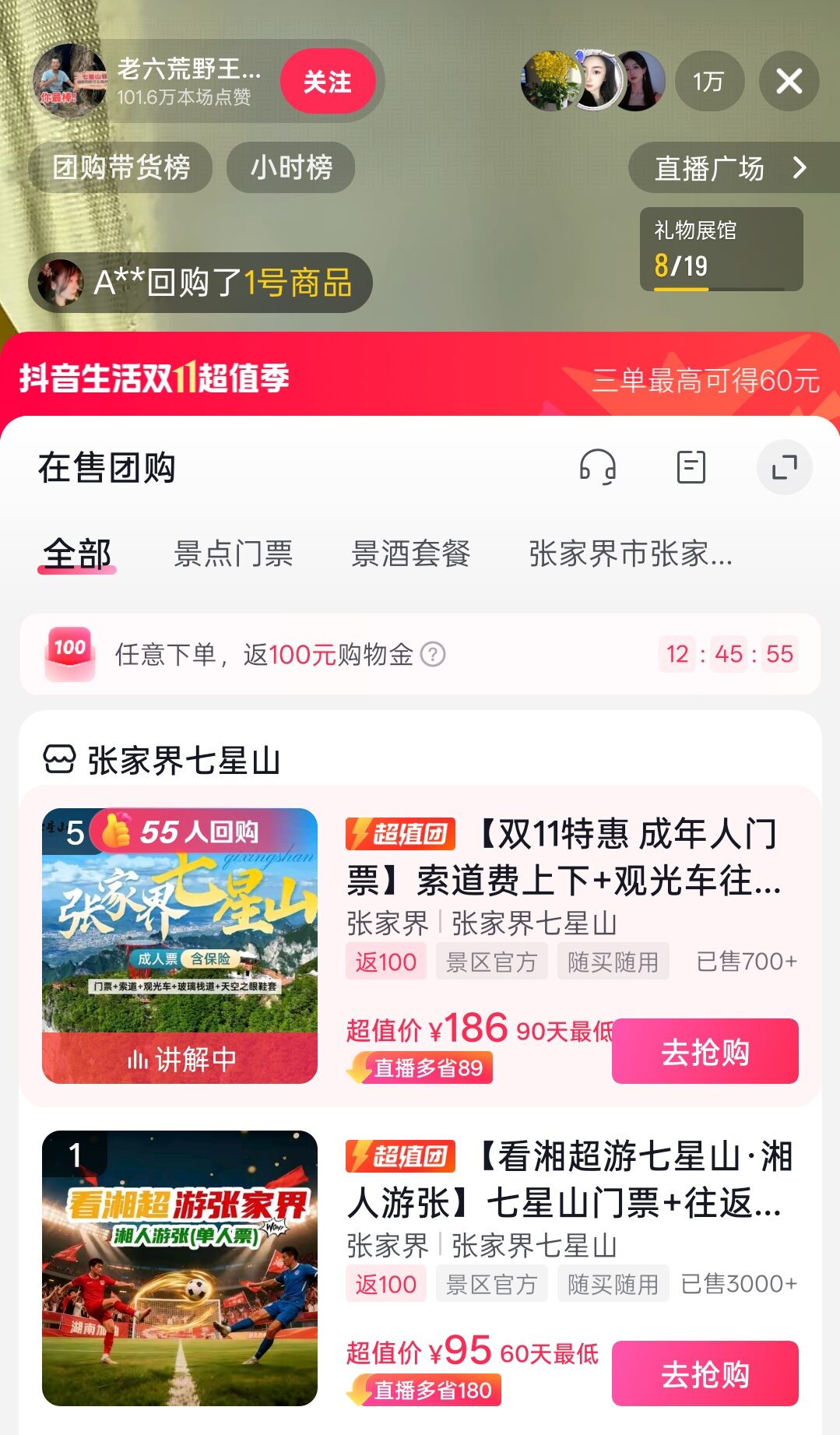Show help for 返100元购物金

pyautogui.click(x=433, y=654)
